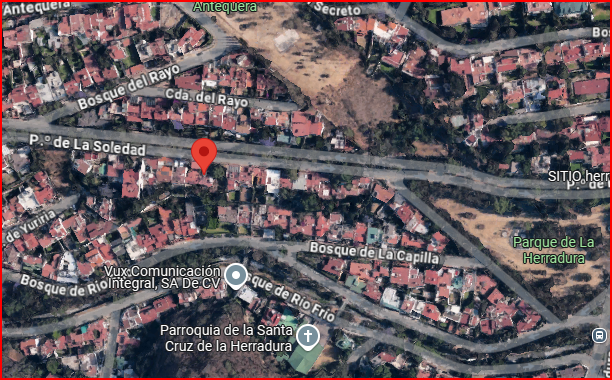Open the Parque de La Herradura park label
Viewport: 612px width, 380px height.
point(553,250)
